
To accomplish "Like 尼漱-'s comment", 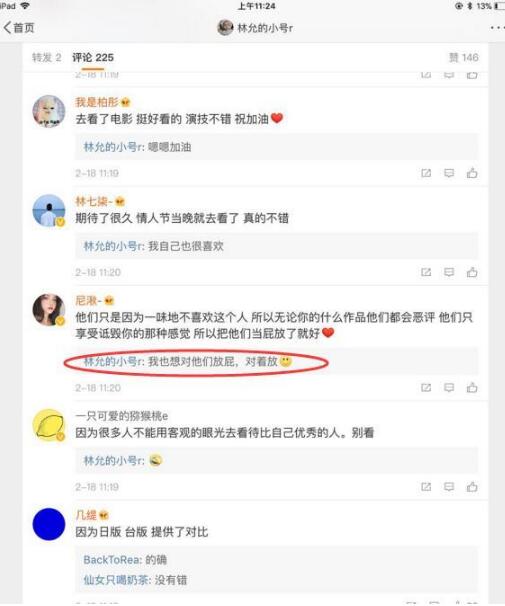I will click(472, 387).
